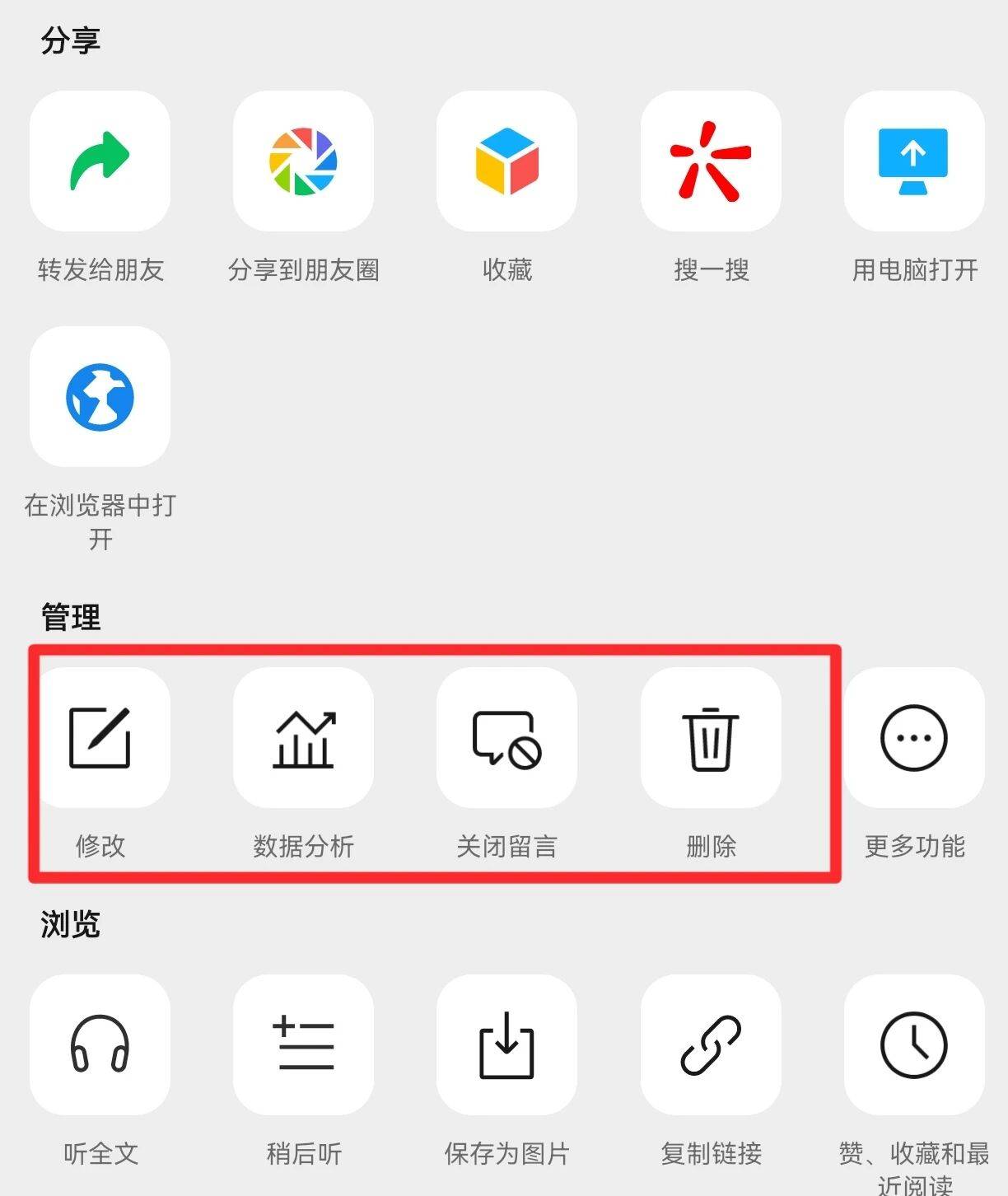Share to 朋友圈 Moments
The height and width of the screenshot is (1196, 1008).
click(303, 161)
